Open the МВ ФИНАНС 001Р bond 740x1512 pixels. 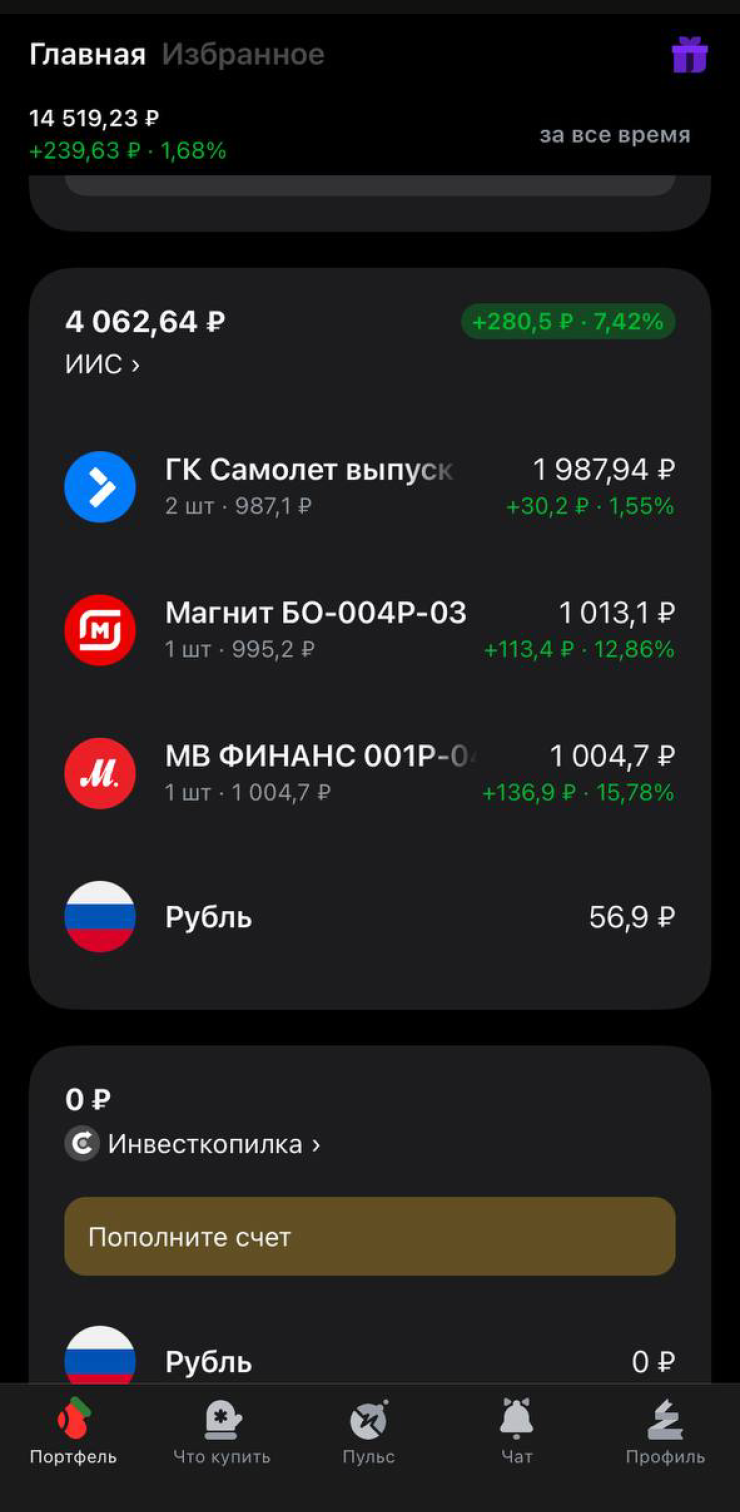click(369, 773)
